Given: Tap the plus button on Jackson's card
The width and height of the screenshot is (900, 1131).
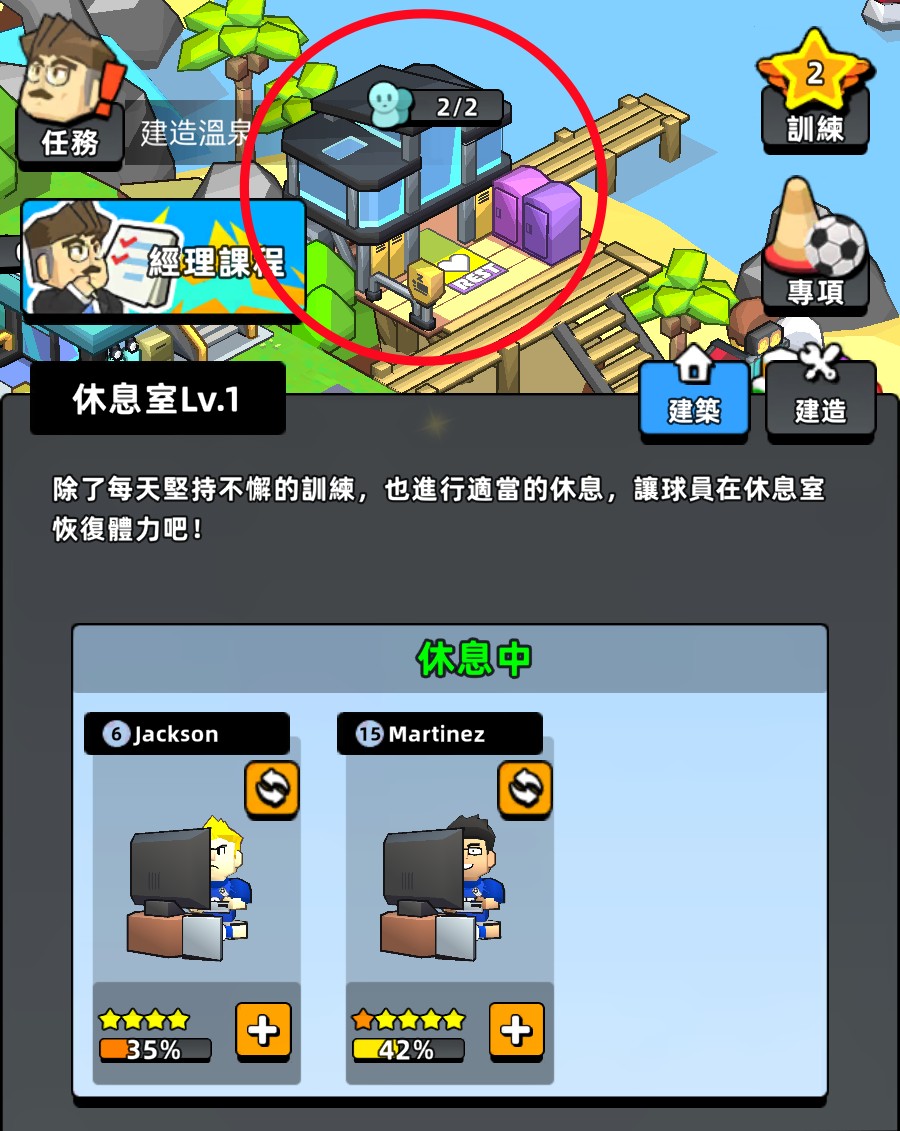Looking at the screenshot, I should pyautogui.click(x=263, y=1030).
